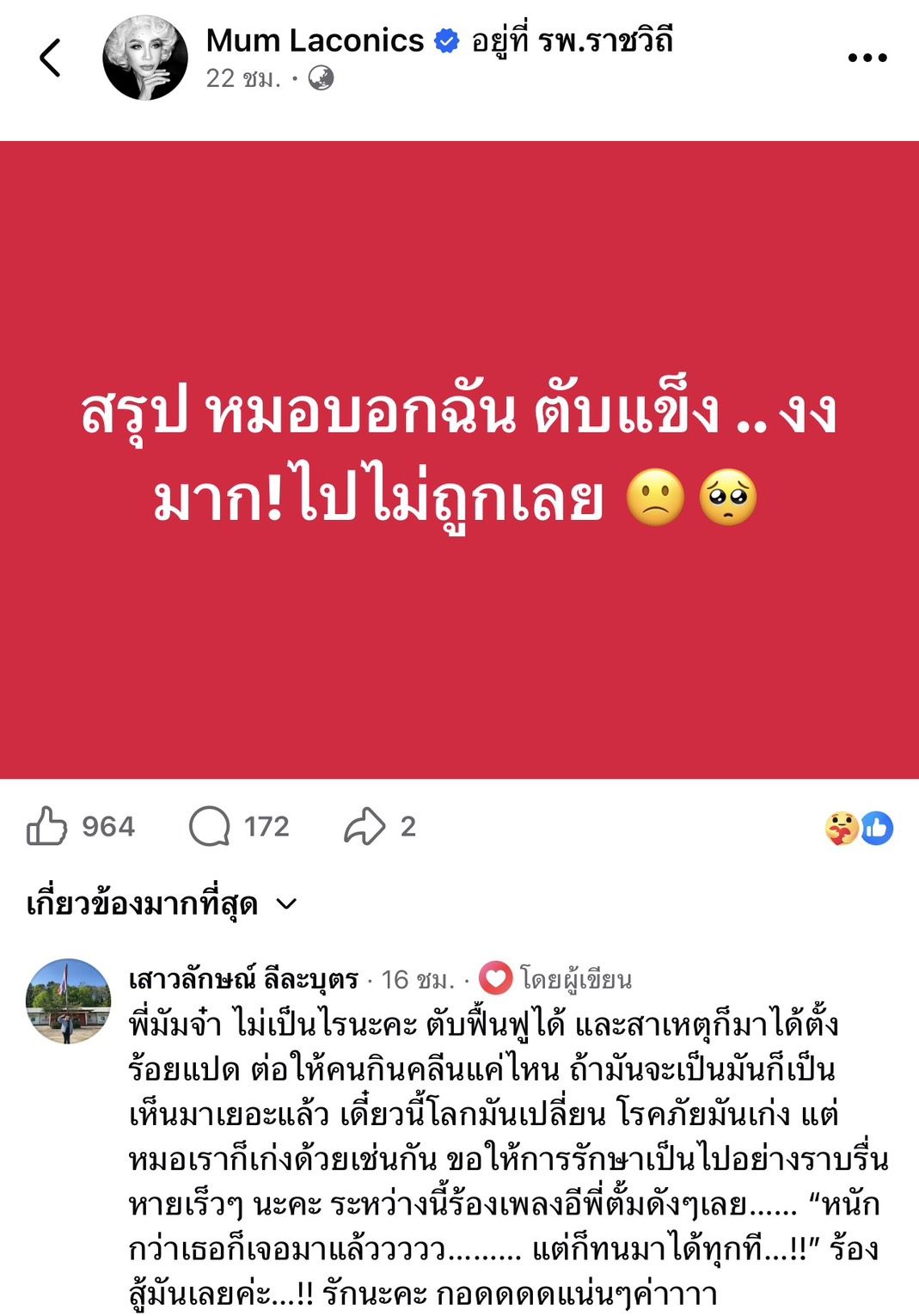View the post's reaction emojis list
919x1316 pixels.
(859, 828)
